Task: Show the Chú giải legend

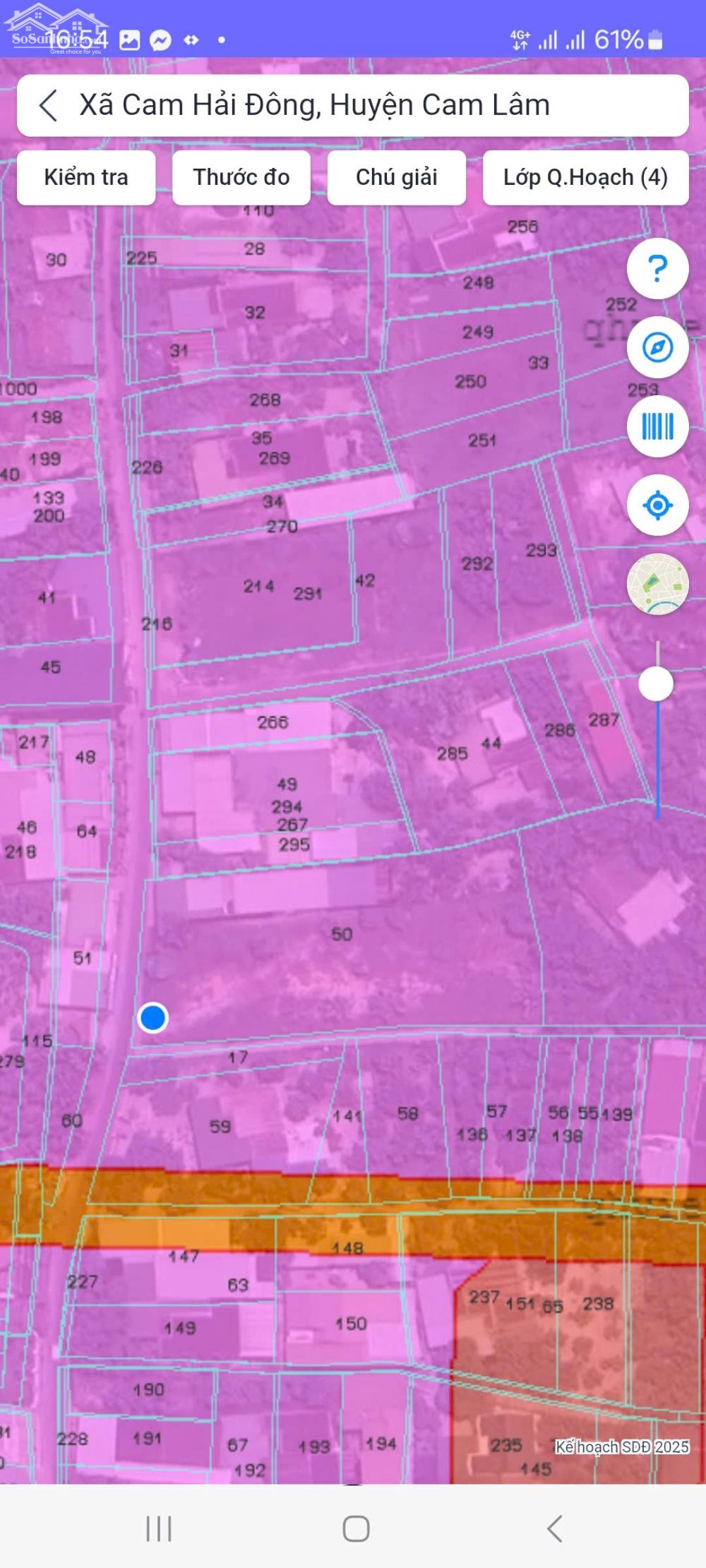Action: click(x=396, y=177)
